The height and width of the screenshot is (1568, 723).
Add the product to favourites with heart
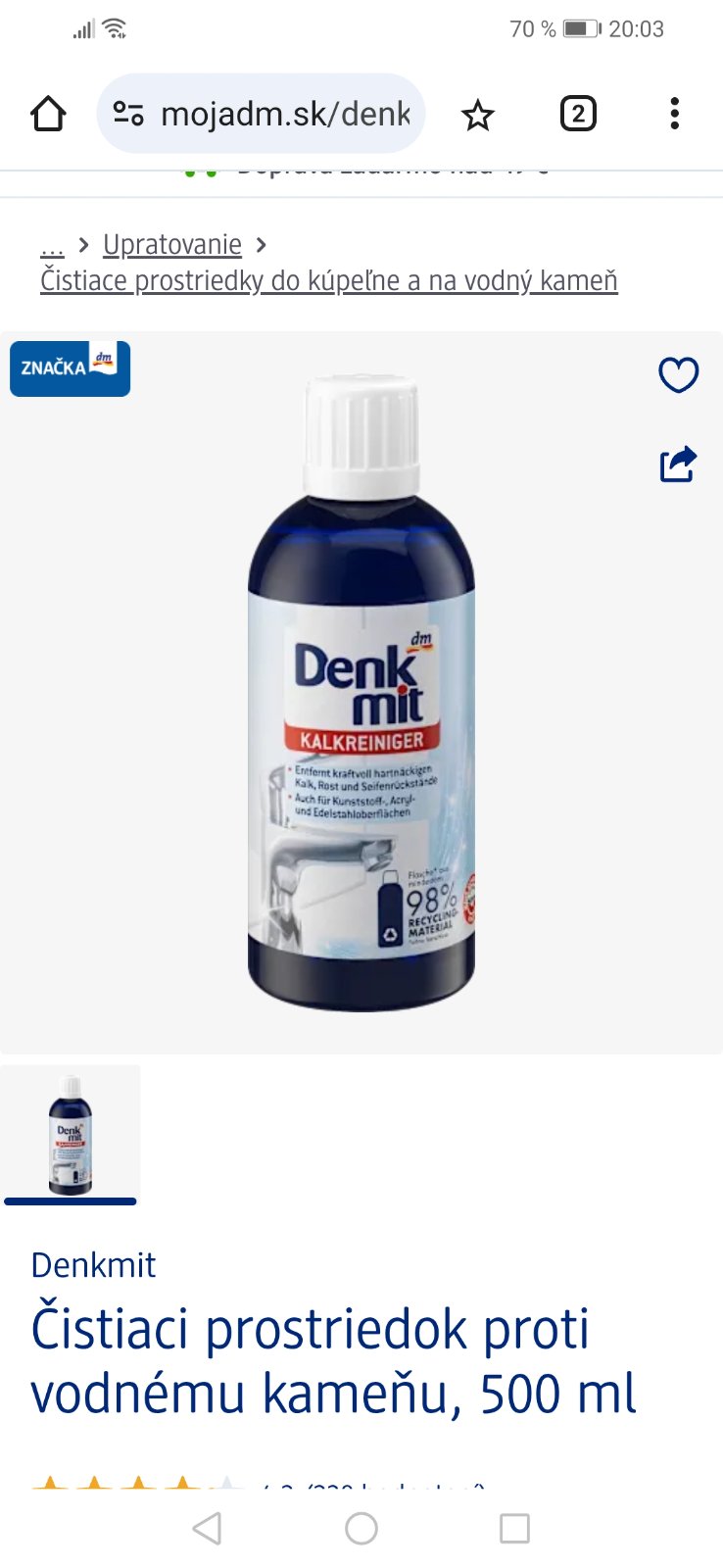678,374
